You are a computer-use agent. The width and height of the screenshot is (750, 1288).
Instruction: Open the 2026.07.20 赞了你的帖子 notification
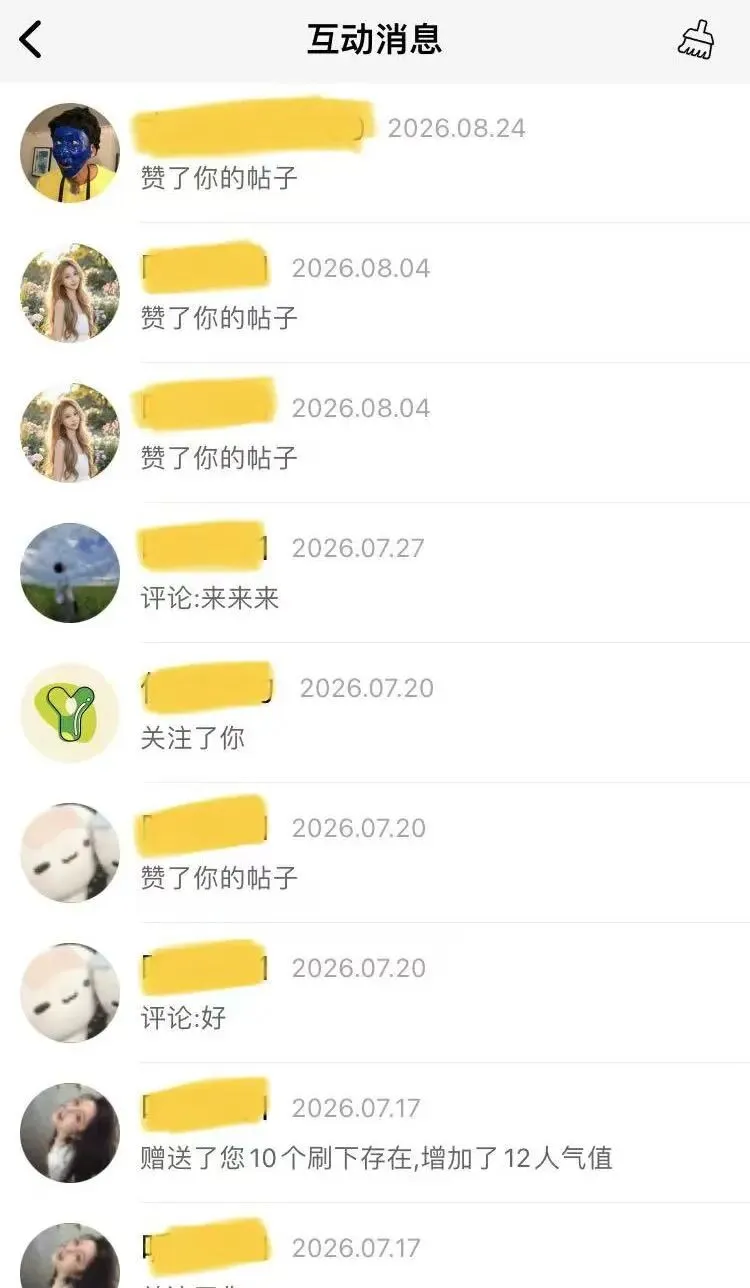pyautogui.click(x=375, y=853)
